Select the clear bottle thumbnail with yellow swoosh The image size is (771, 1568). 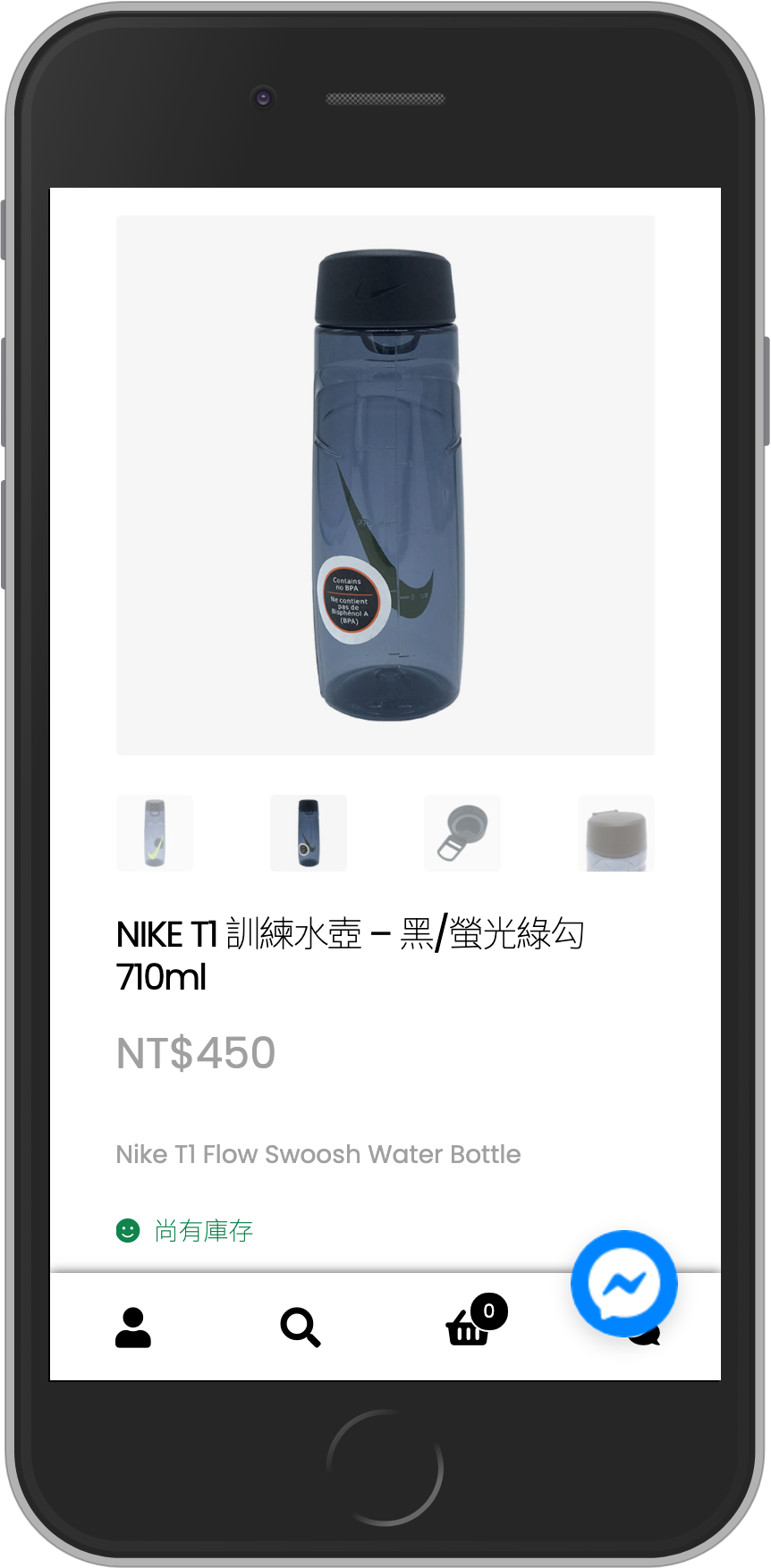coord(155,833)
